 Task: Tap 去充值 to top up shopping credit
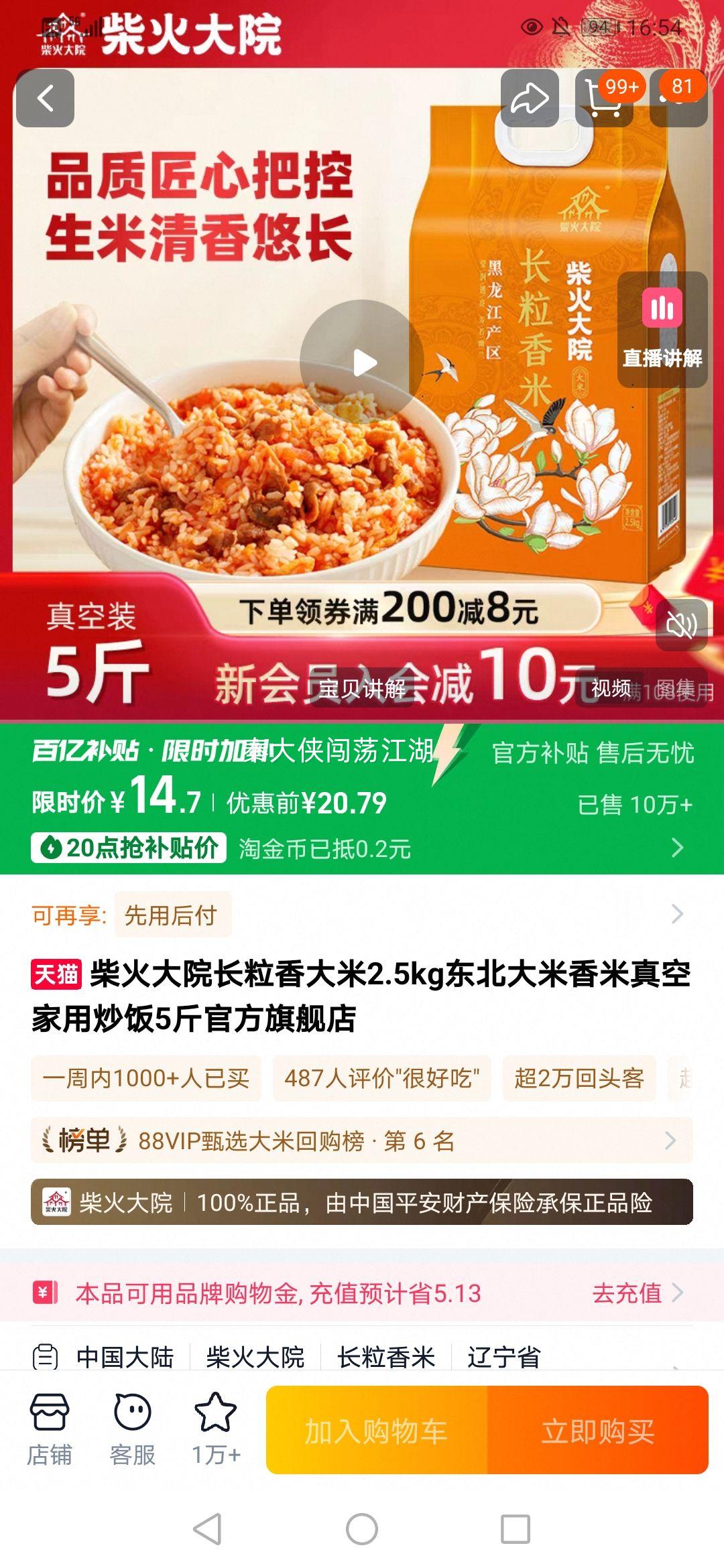coord(637,1293)
